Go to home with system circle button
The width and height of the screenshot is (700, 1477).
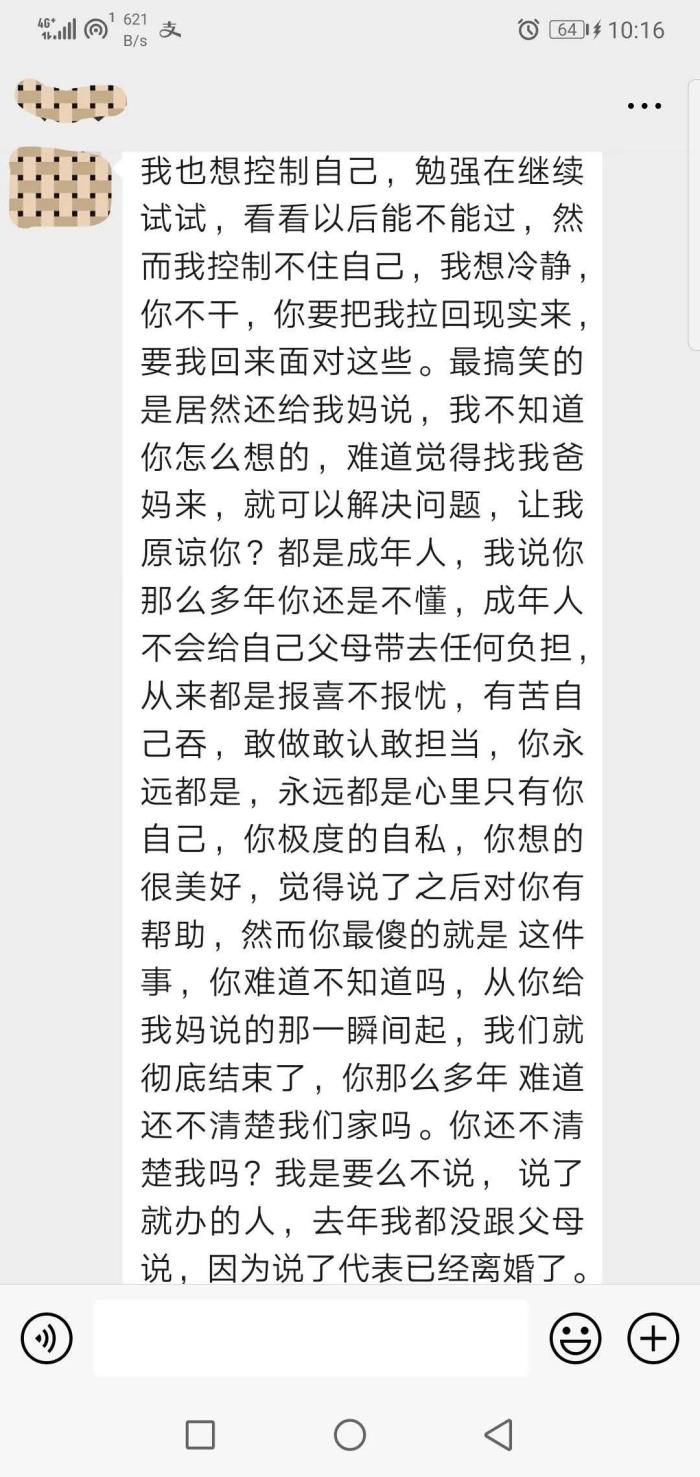tap(349, 1434)
